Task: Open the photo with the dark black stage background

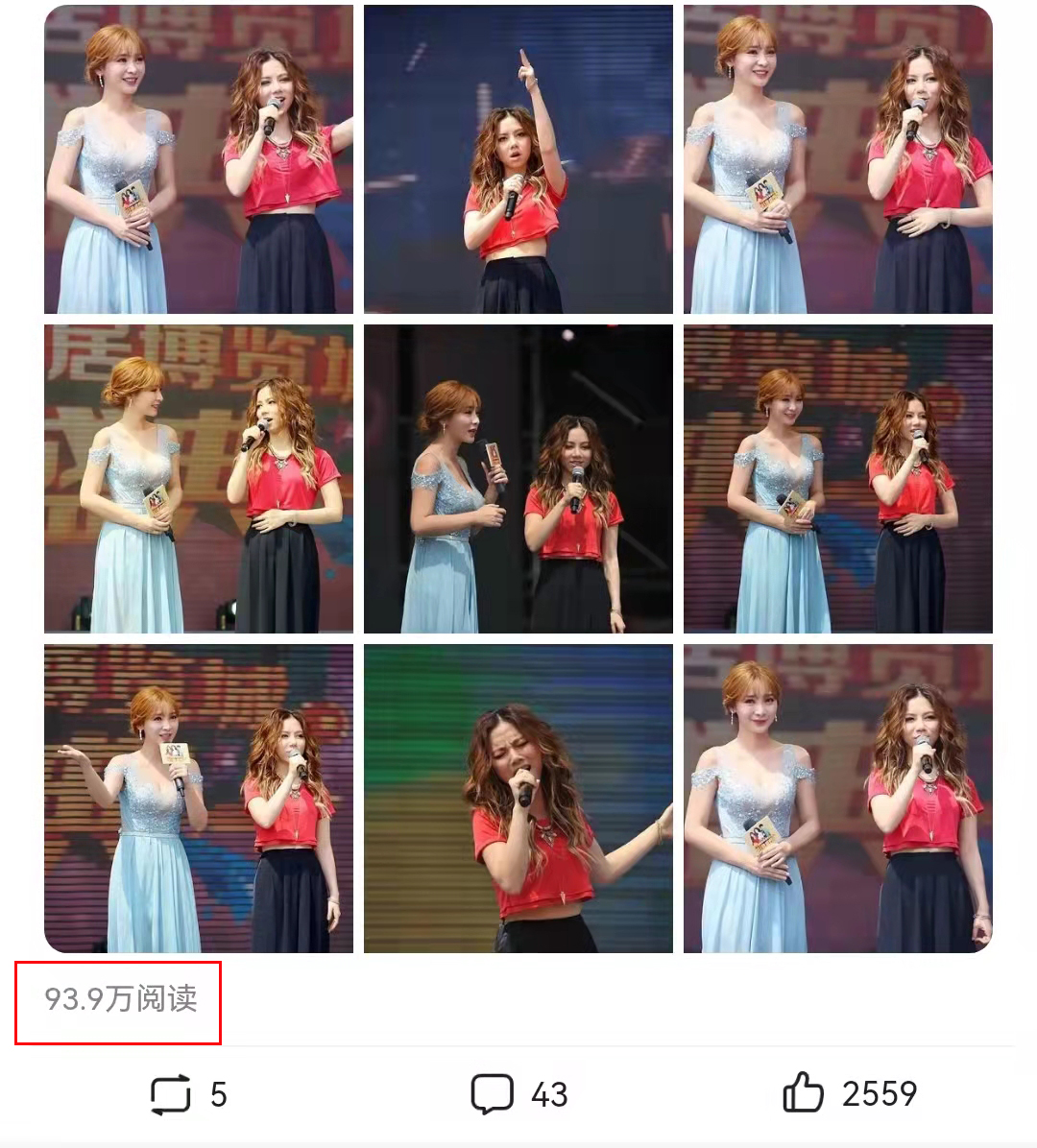Action: pos(518,479)
